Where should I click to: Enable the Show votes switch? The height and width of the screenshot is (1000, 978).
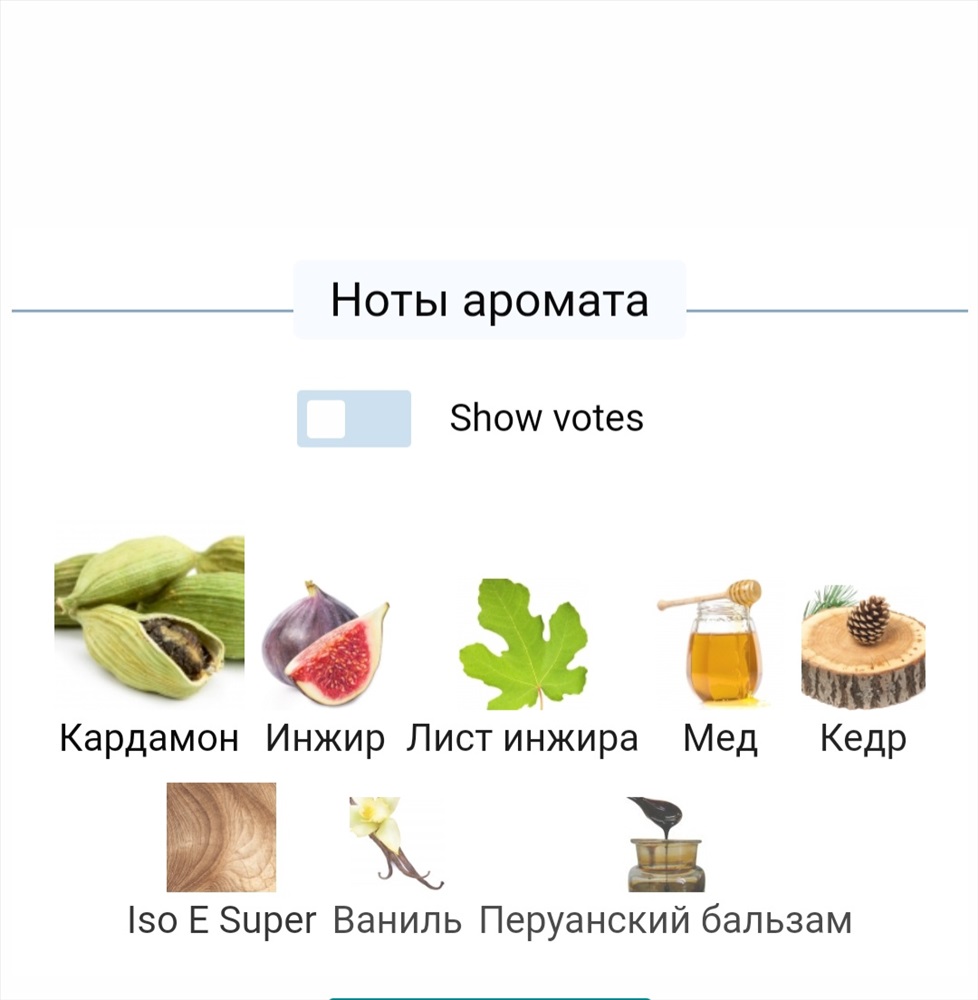click(x=353, y=418)
